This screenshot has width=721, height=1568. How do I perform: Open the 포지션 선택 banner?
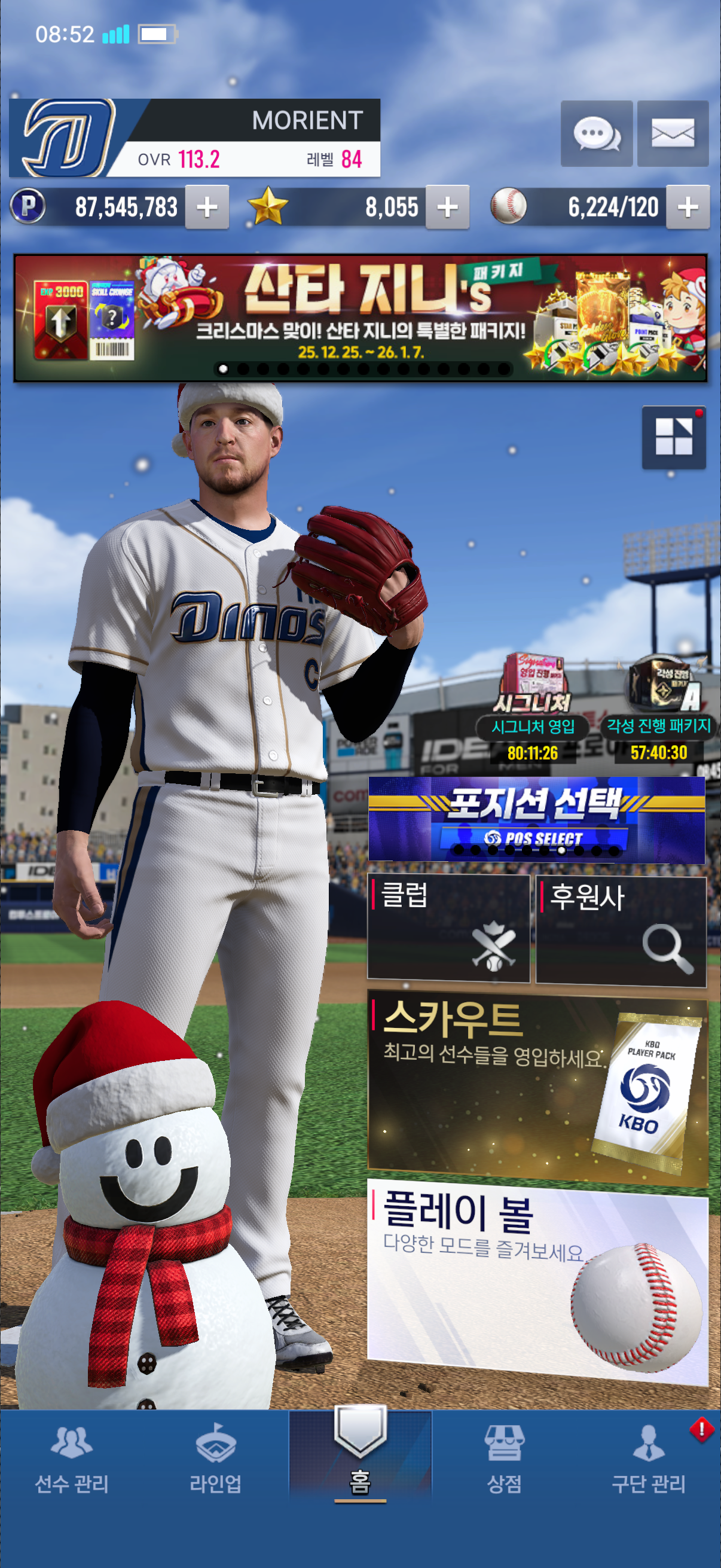[x=536, y=819]
